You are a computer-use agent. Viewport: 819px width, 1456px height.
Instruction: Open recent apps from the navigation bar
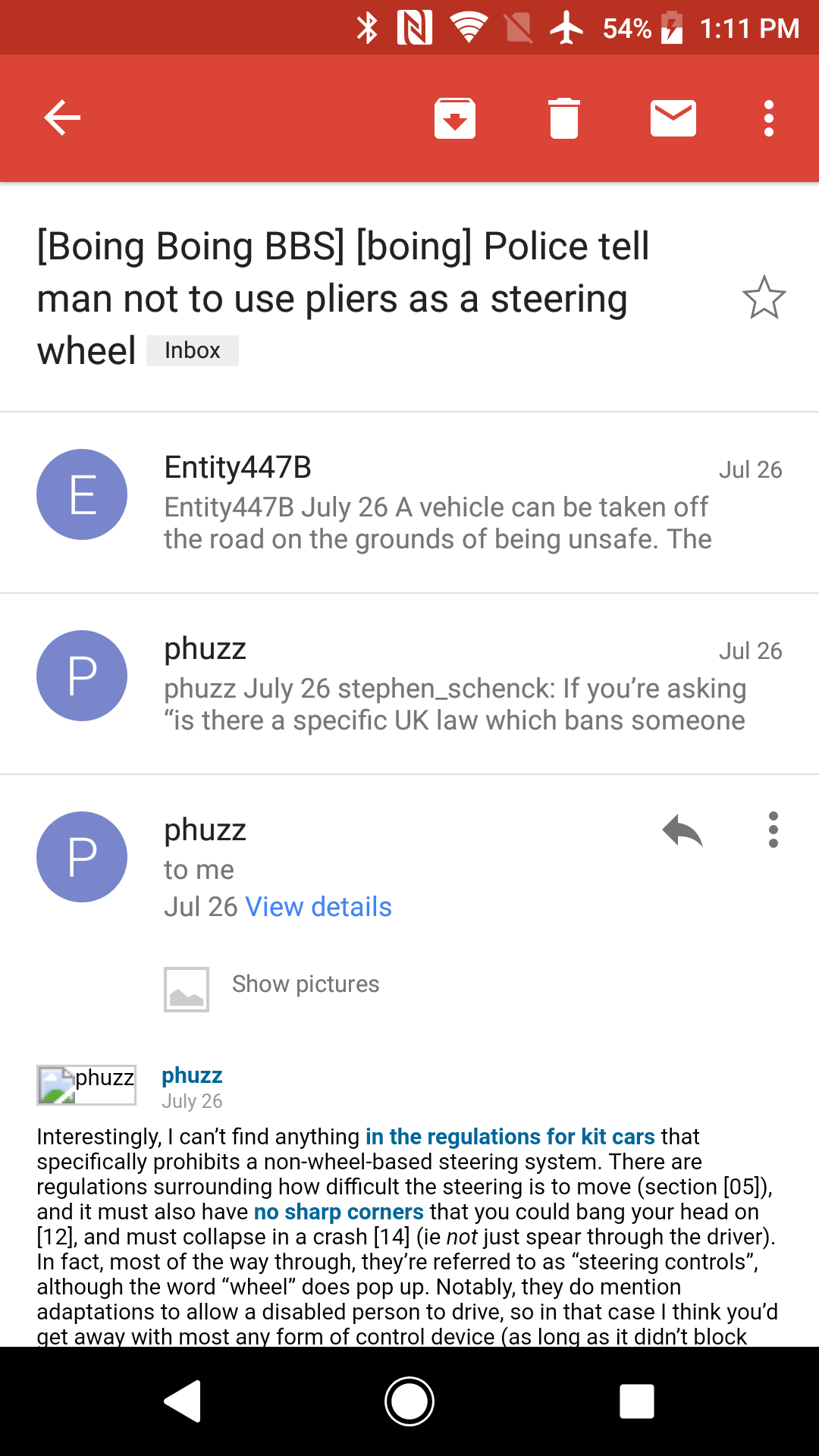637,1401
